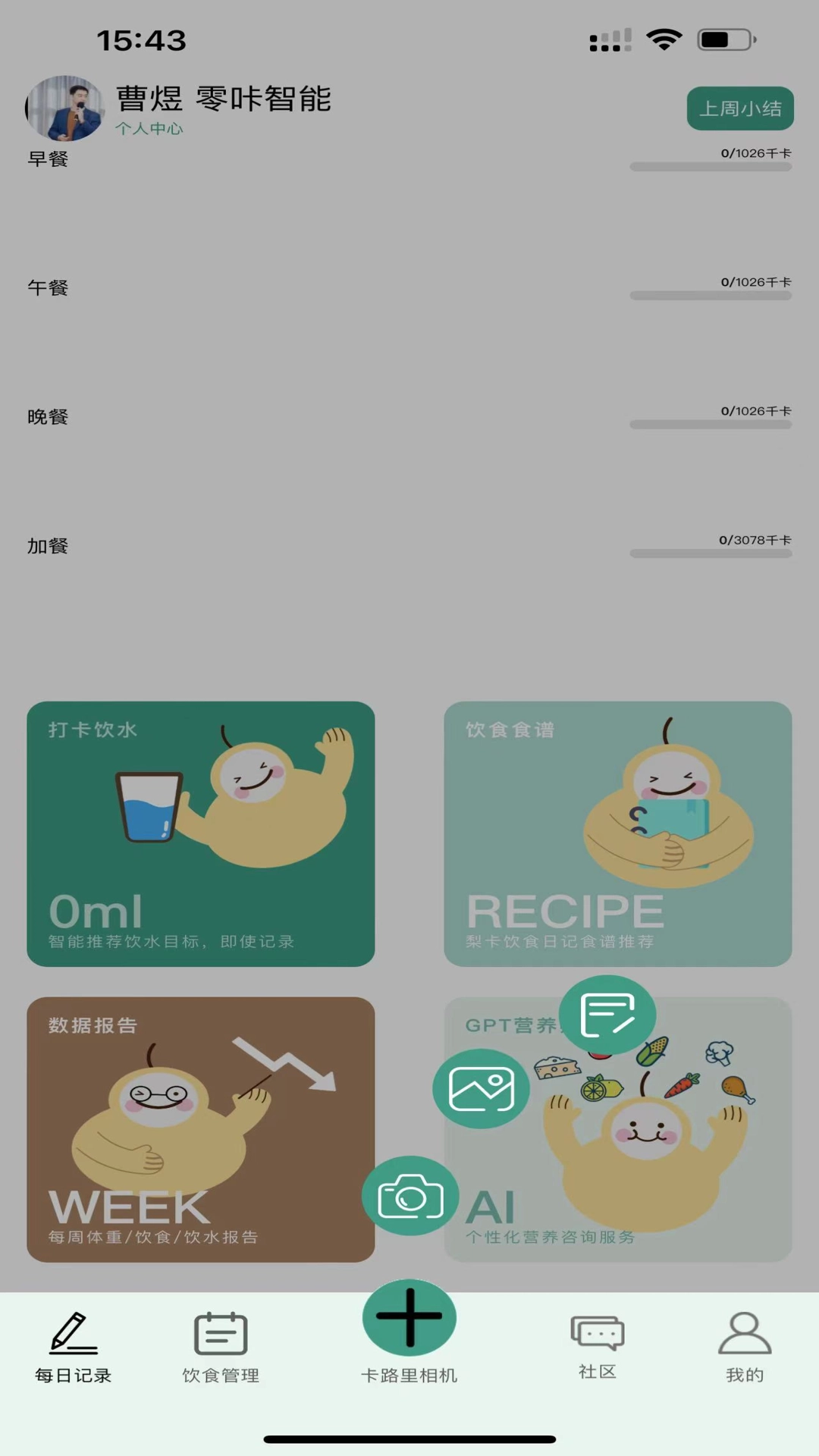Switch to the 社区 community tab
This screenshot has height=1456, width=819.
[597, 1348]
